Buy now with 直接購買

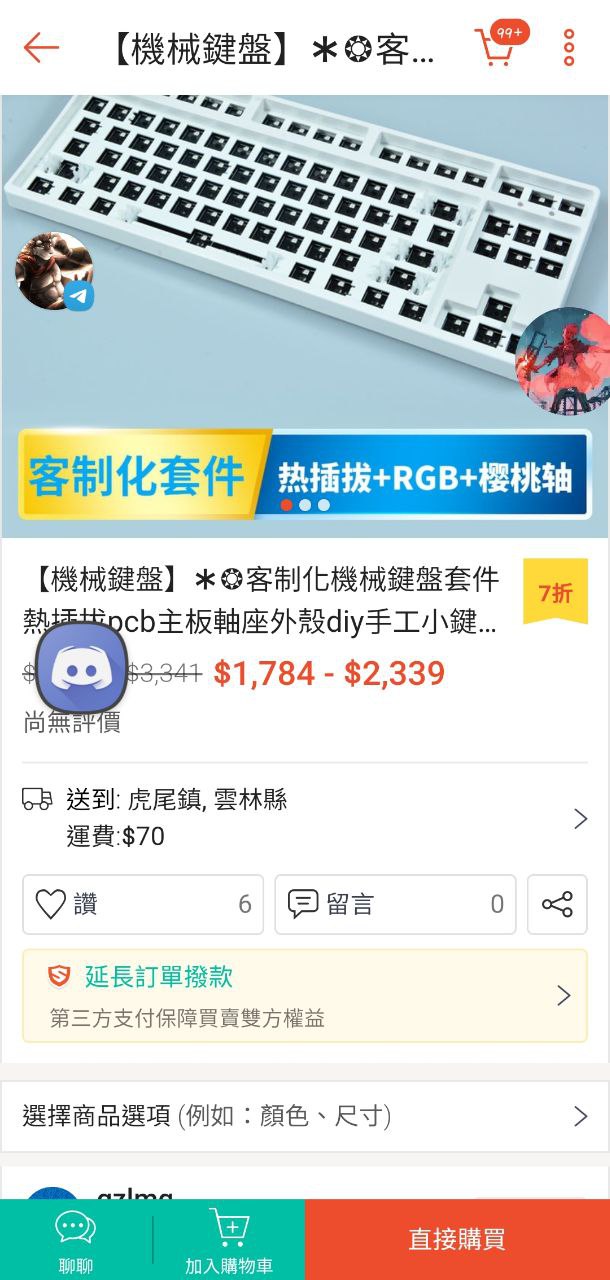[457, 1240]
